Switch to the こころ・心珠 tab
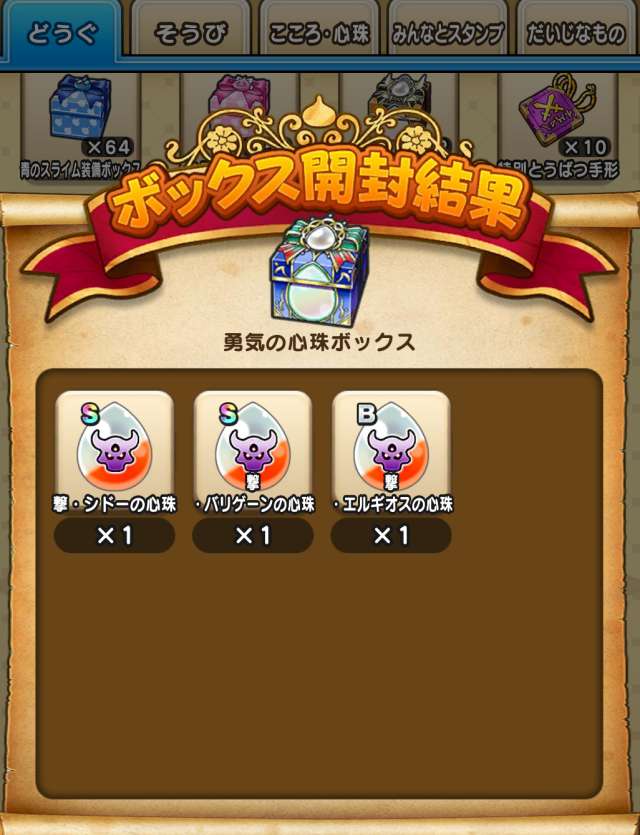Viewport: 640px width, 835px height. 319,33
